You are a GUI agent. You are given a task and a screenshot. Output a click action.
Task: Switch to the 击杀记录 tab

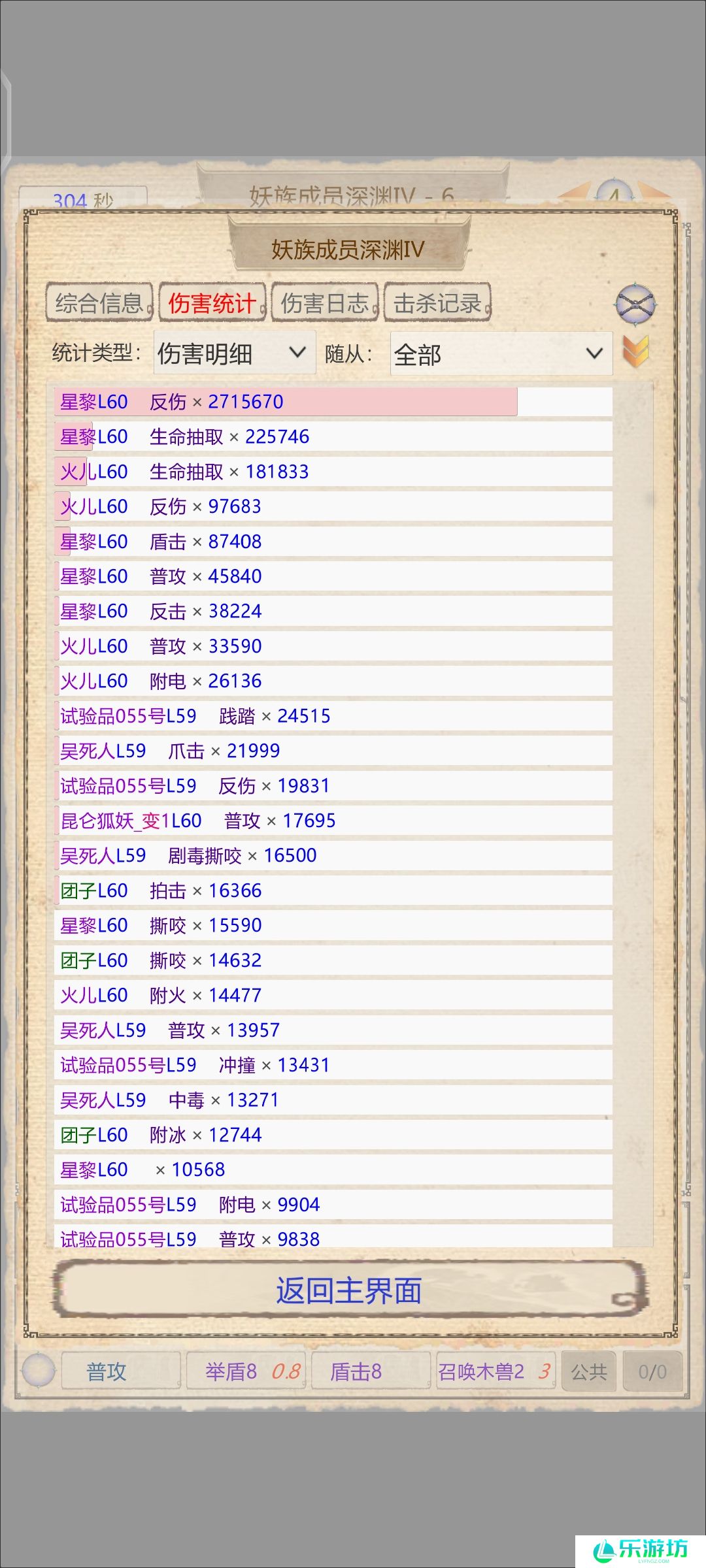pos(437,302)
